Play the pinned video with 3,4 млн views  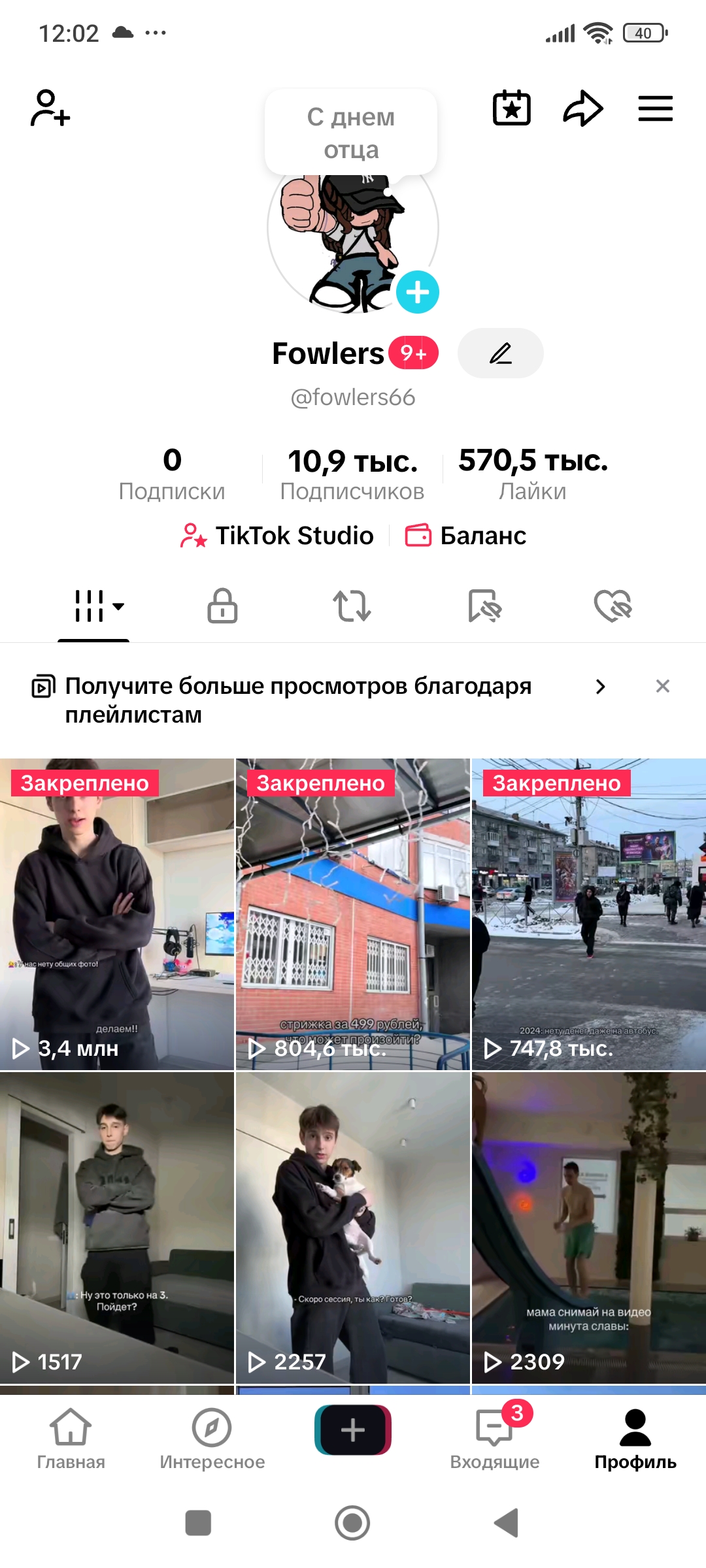(117, 915)
